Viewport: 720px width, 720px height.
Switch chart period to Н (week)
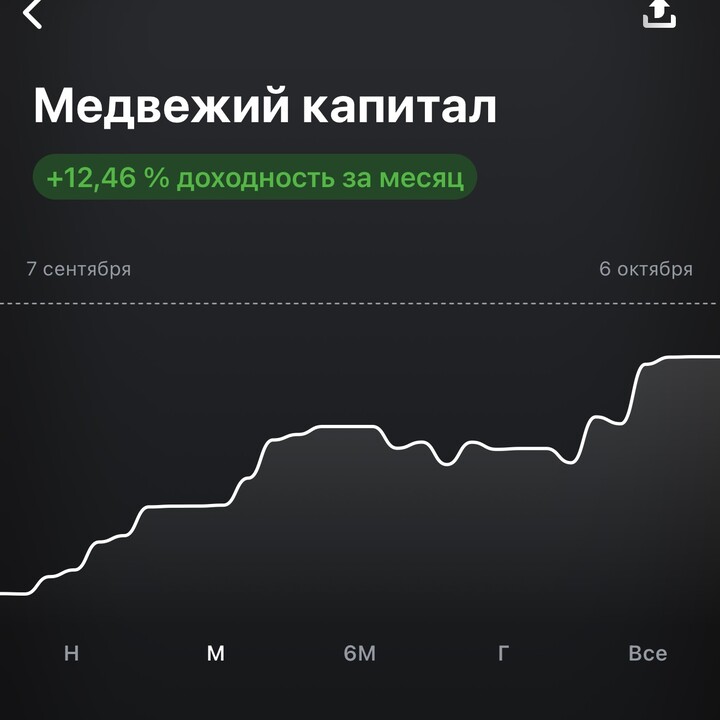tap(71, 654)
